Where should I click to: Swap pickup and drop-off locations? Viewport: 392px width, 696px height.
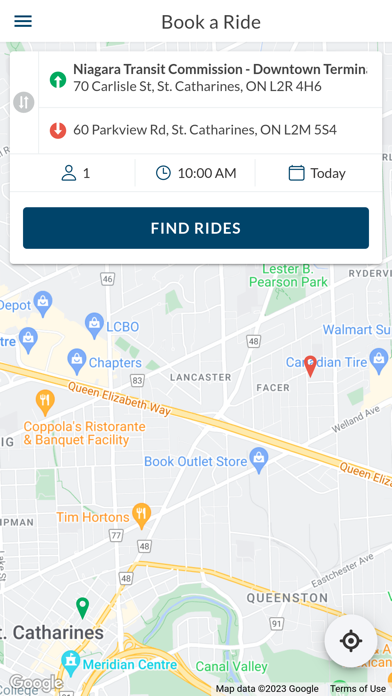click(24, 102)
